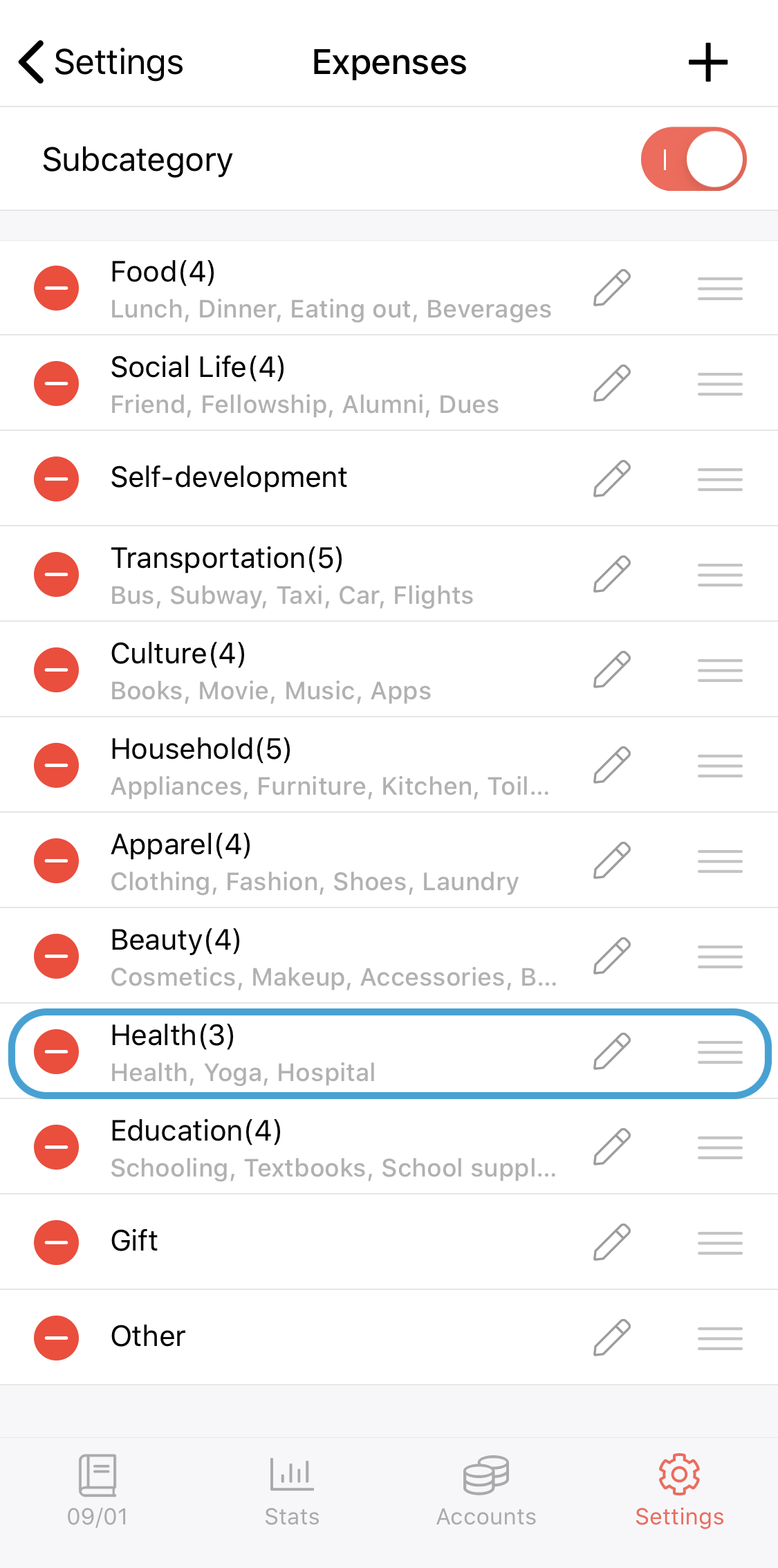Edit the Social Life category
778x1568 pixels.
pyautogui.click(x=612, y=383)
